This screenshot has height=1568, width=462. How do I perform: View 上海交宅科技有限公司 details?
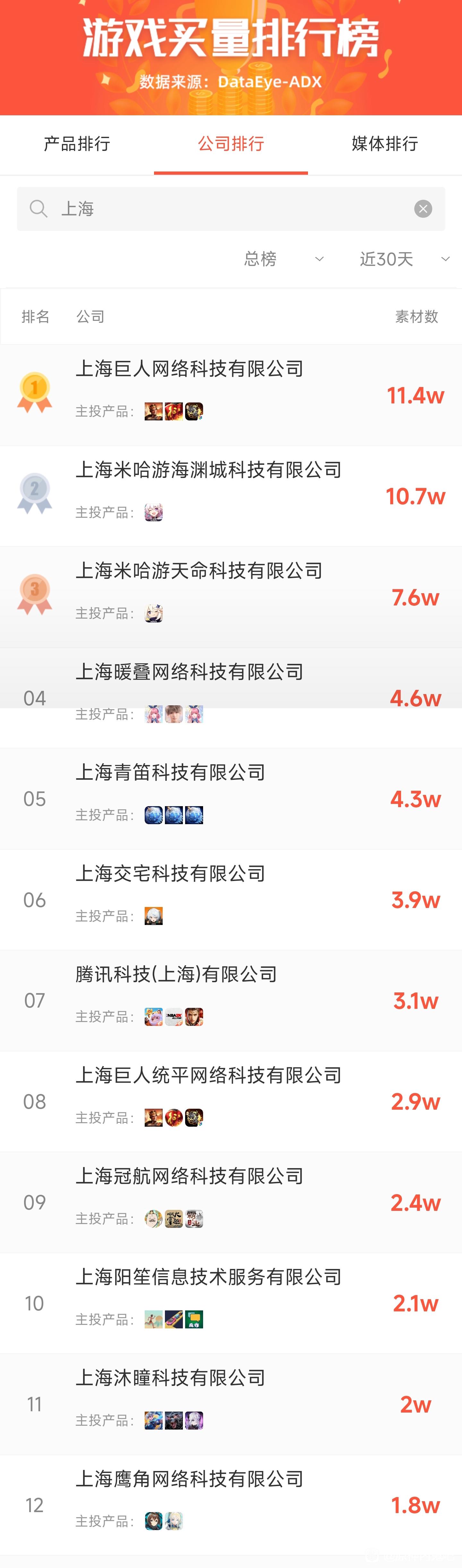click(x=170, y=874)
